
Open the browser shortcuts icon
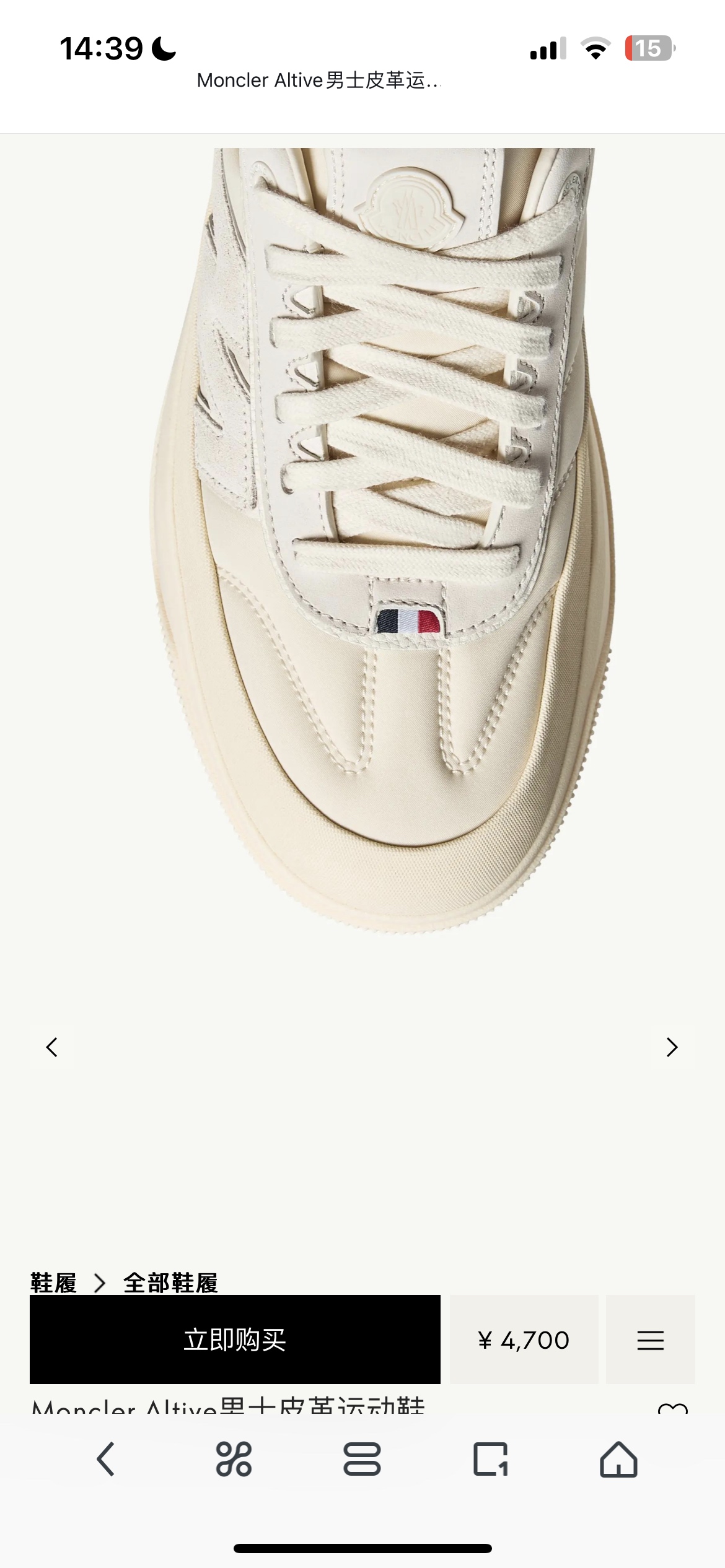click(234, 1460)
